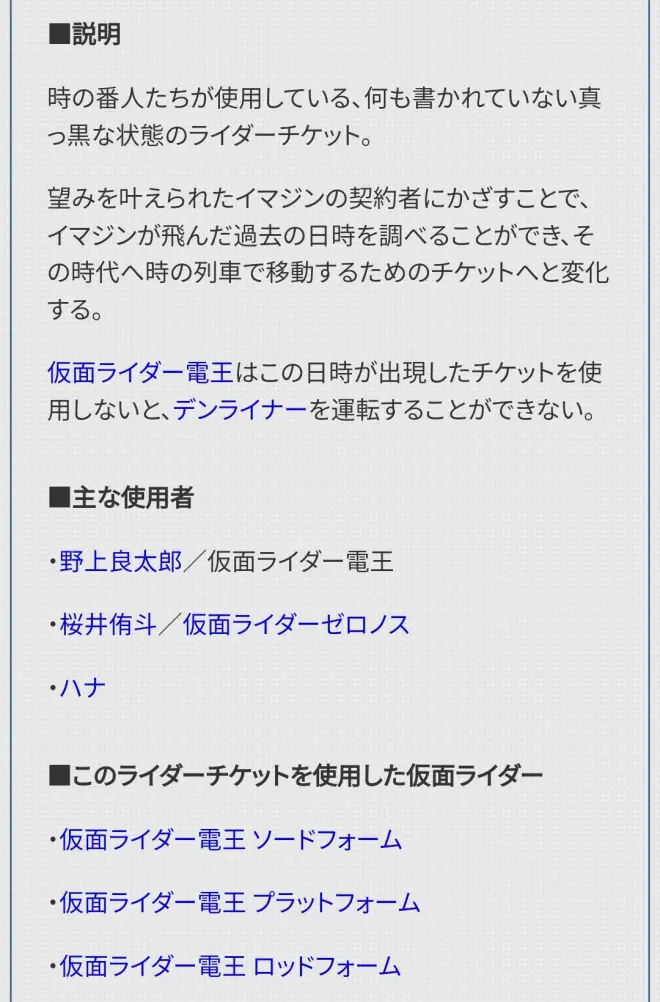Open 仮面ライダー電王 プラットフォーム link
This screenshot has width=660, height=1002.
(239, 903)
